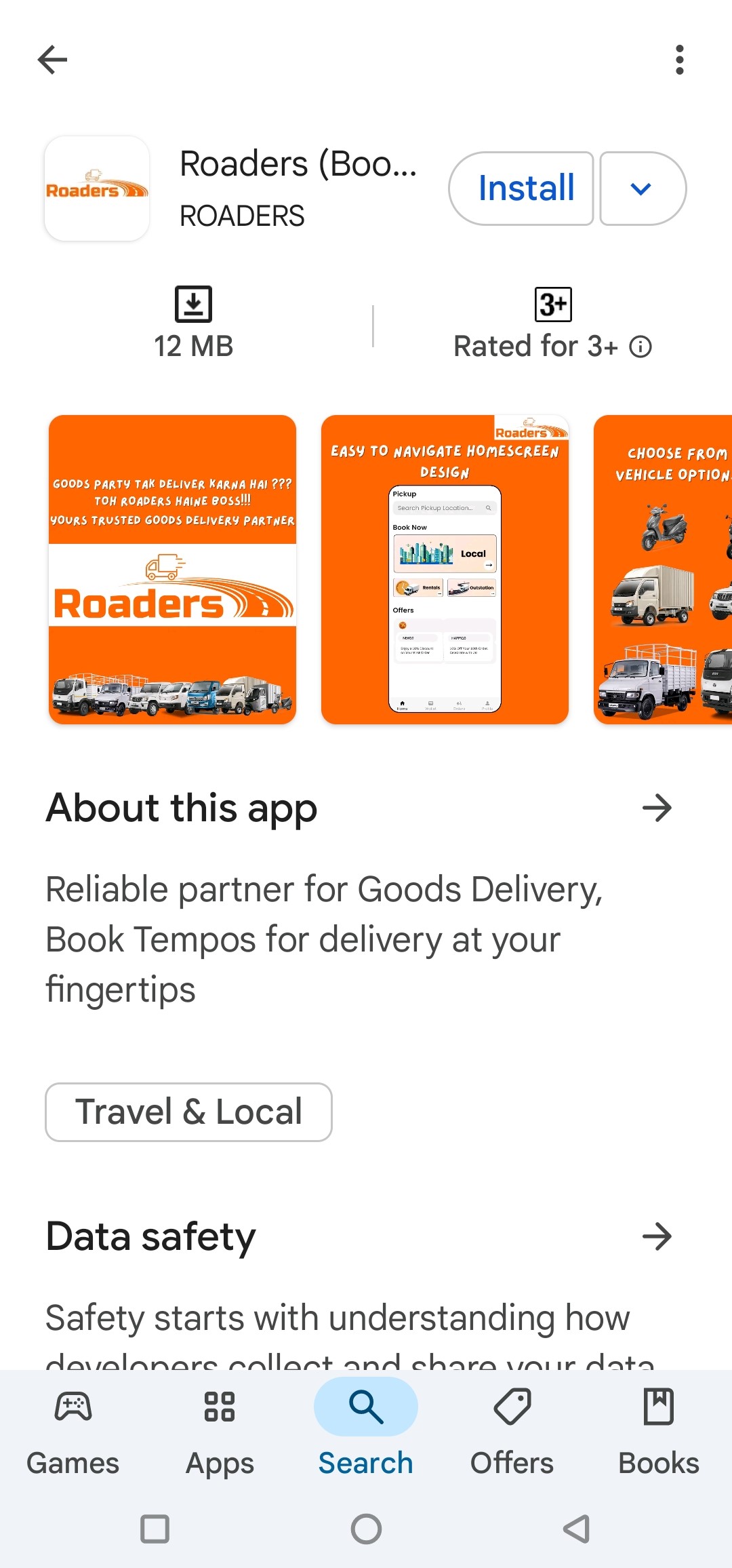Open the first Roaders logo screenshot

(172, 570)
